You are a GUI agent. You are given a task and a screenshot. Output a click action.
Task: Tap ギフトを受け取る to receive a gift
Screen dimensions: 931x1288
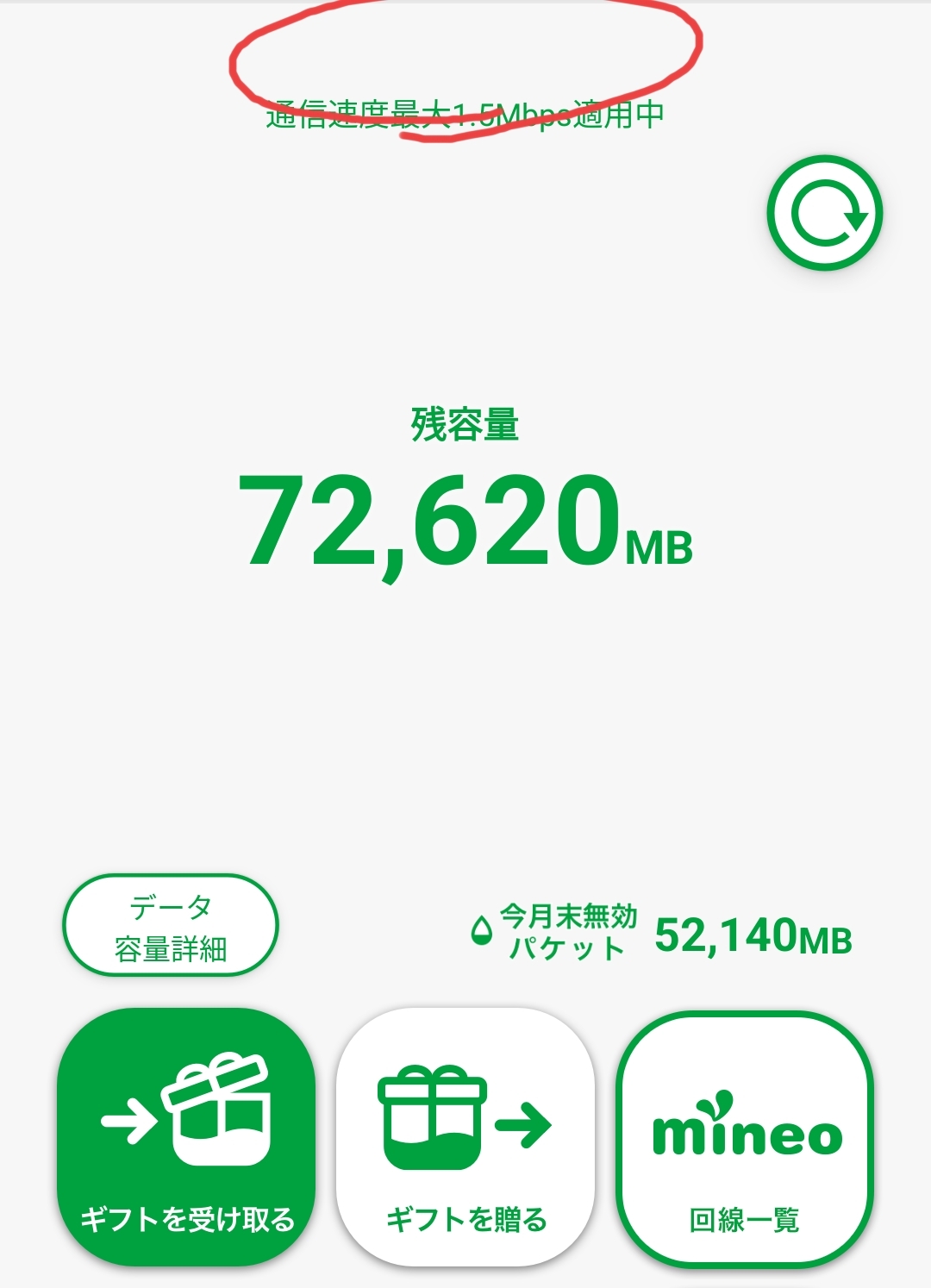pos(186,1136)
